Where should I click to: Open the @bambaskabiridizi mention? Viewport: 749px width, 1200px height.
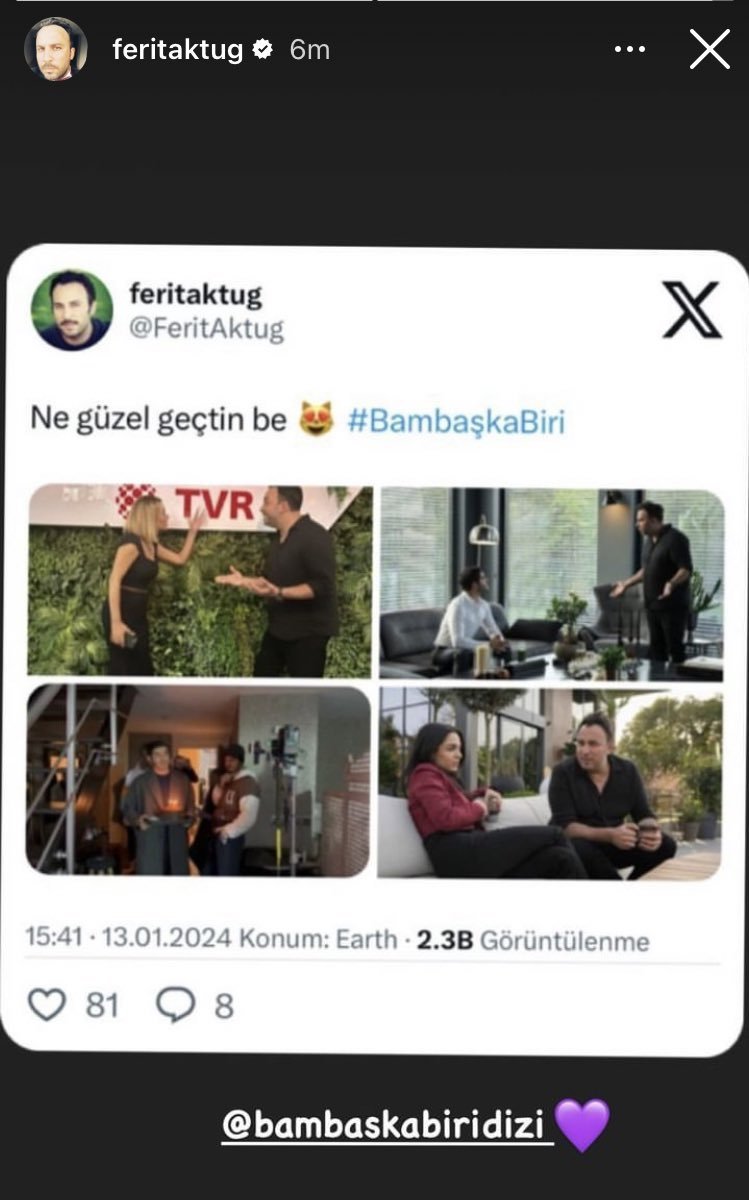point(387,1125)
